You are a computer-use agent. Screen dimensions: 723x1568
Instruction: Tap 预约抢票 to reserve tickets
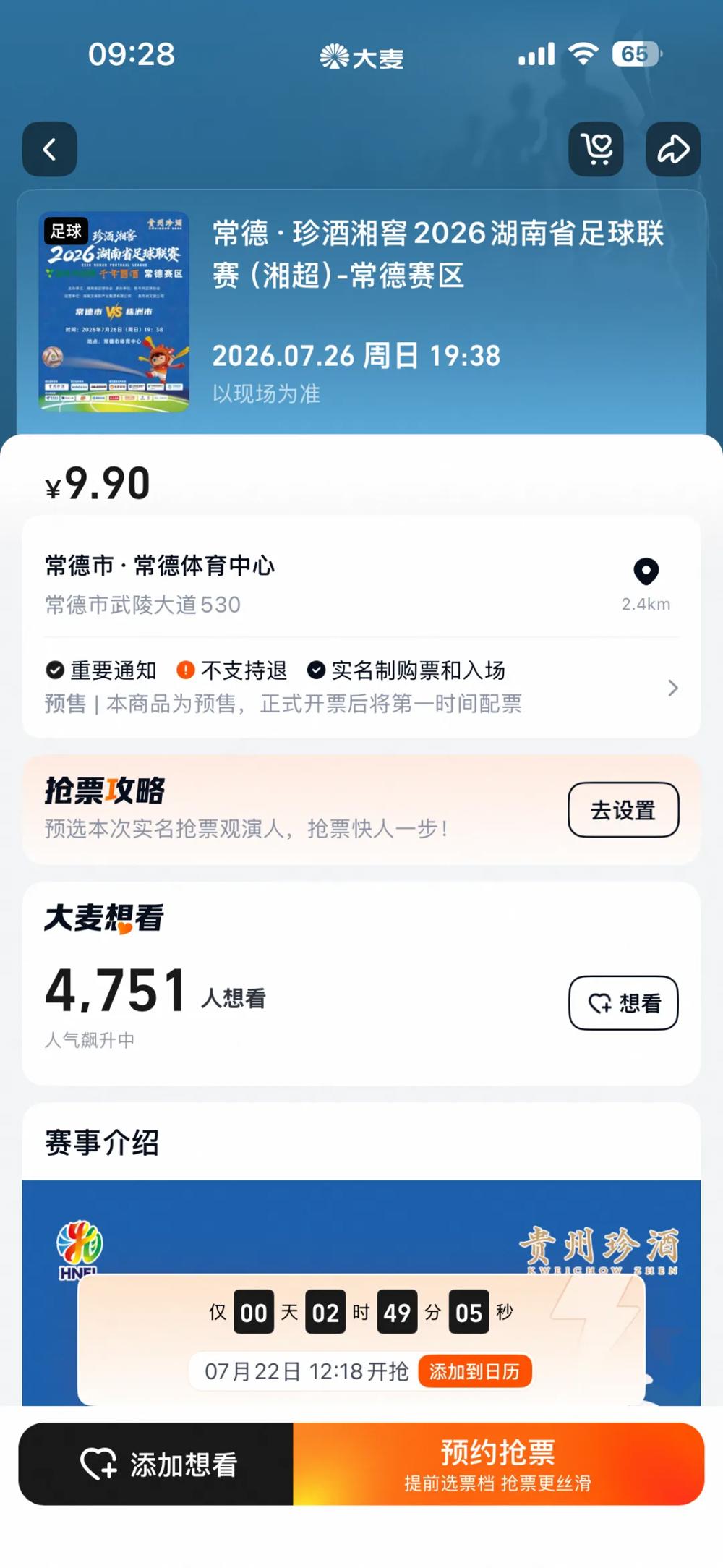[x=498, y=1464]
